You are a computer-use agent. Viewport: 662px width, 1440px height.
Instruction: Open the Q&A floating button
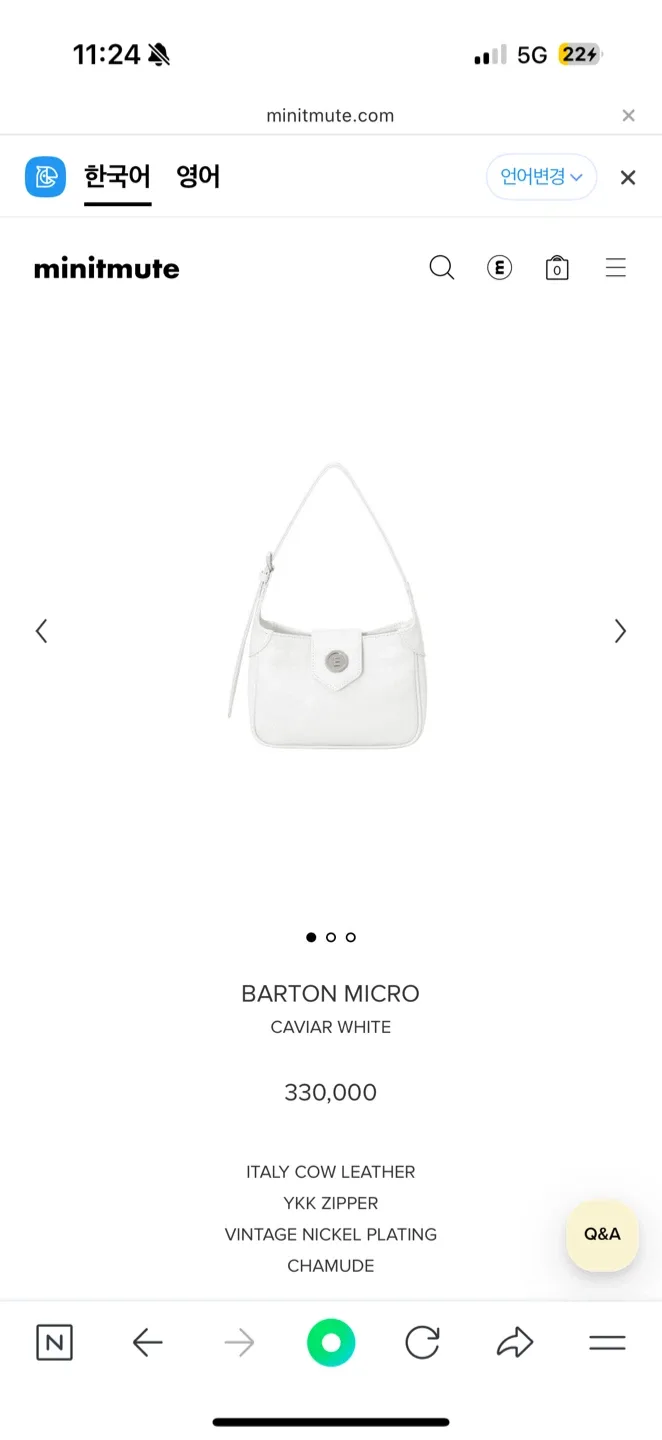coord(602,1234)
